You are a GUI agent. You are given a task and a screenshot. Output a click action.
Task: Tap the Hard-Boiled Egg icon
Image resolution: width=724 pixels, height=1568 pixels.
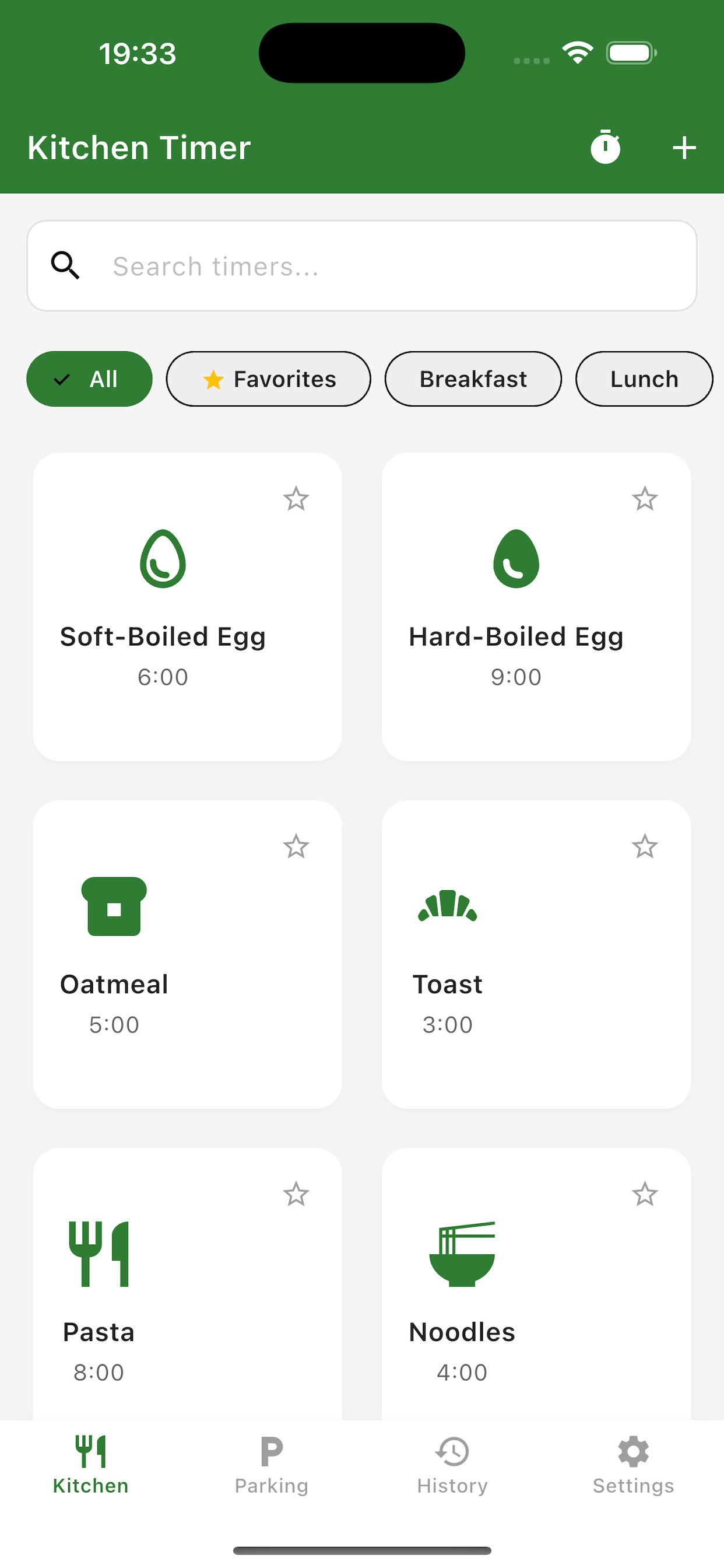point(515,558)
